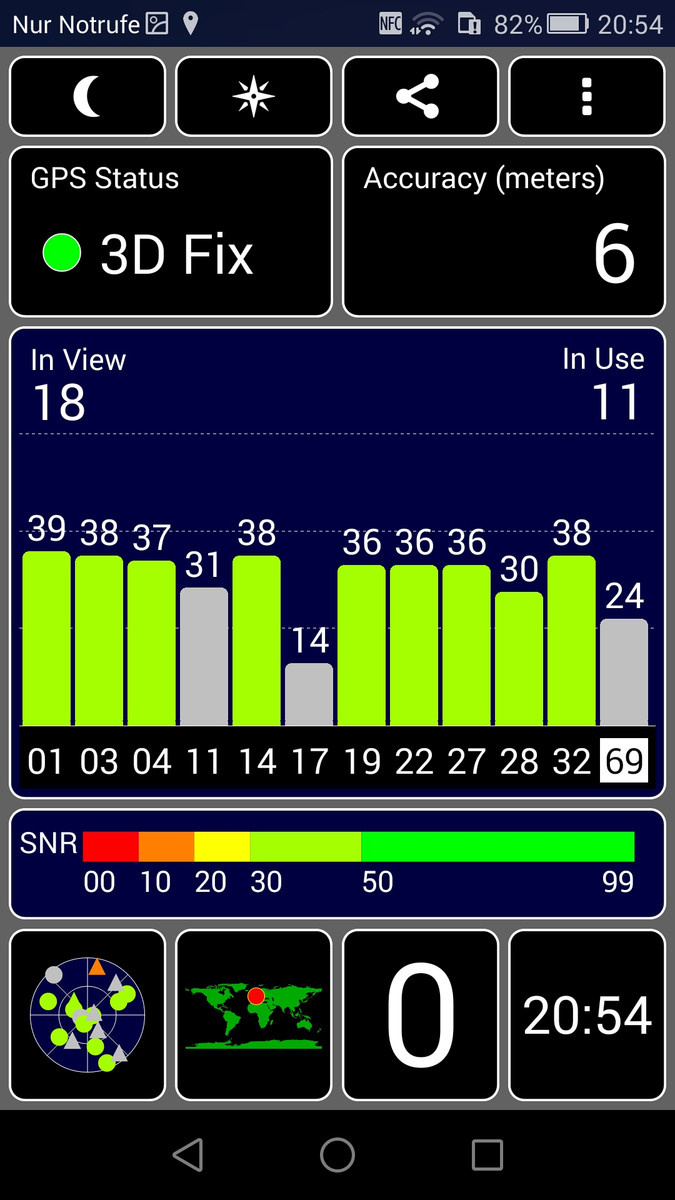This screenshot has width=675, height=1200.
Task: Open the GPS Status 3D Fix panel
Action: click(x=170, y=232)
